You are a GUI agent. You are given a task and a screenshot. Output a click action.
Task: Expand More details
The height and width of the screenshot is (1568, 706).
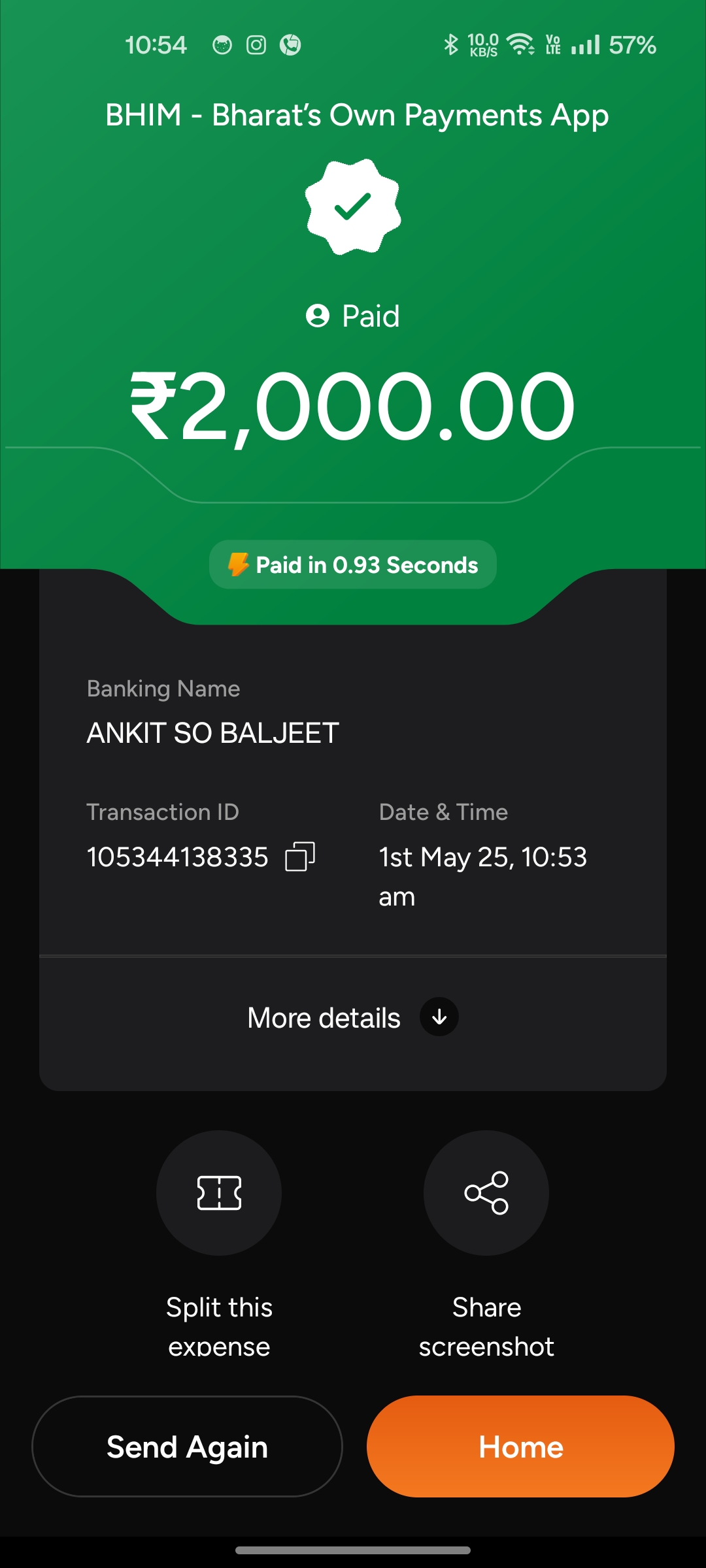point(353,1017)
